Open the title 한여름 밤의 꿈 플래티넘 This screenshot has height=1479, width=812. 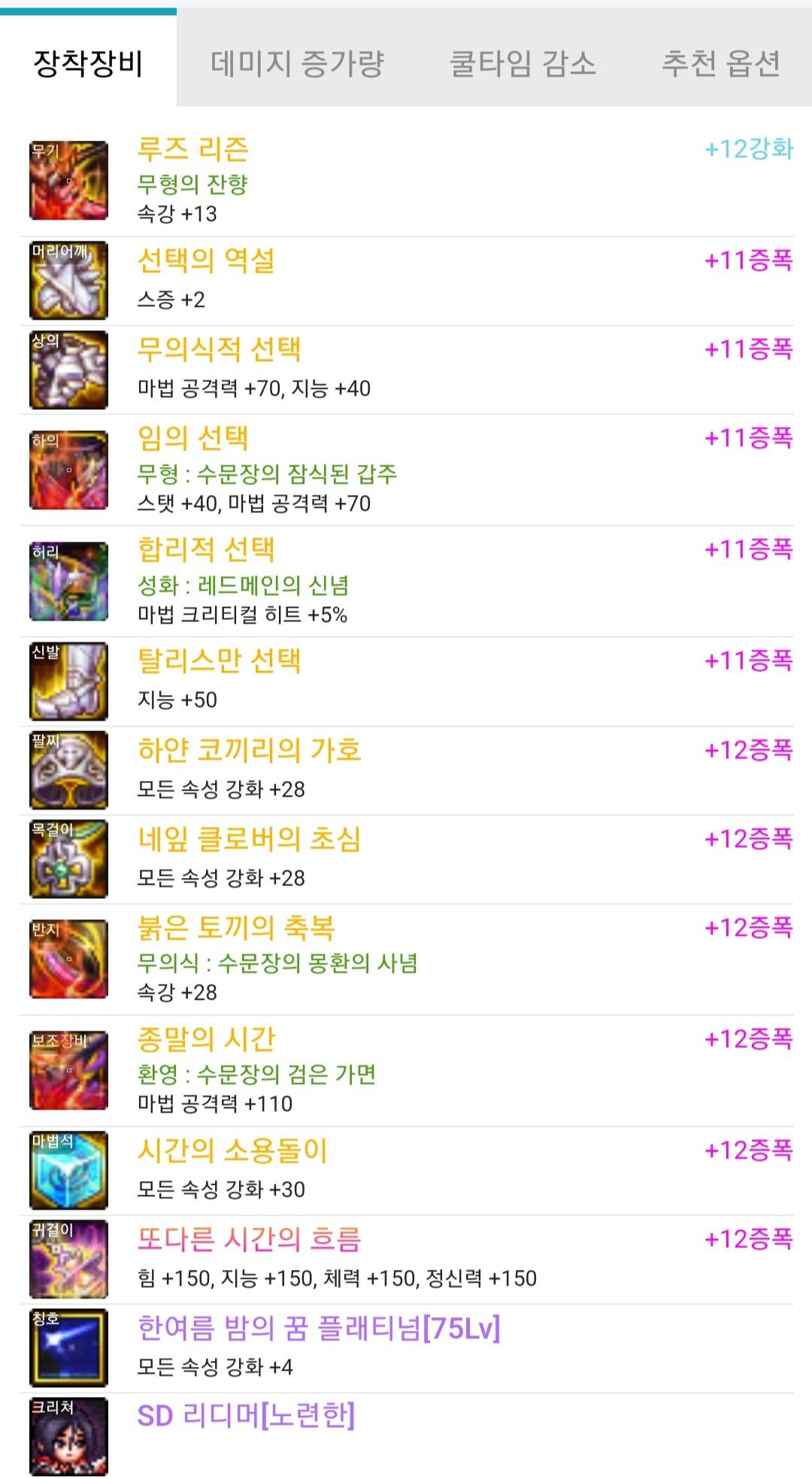click(318, 1329)
